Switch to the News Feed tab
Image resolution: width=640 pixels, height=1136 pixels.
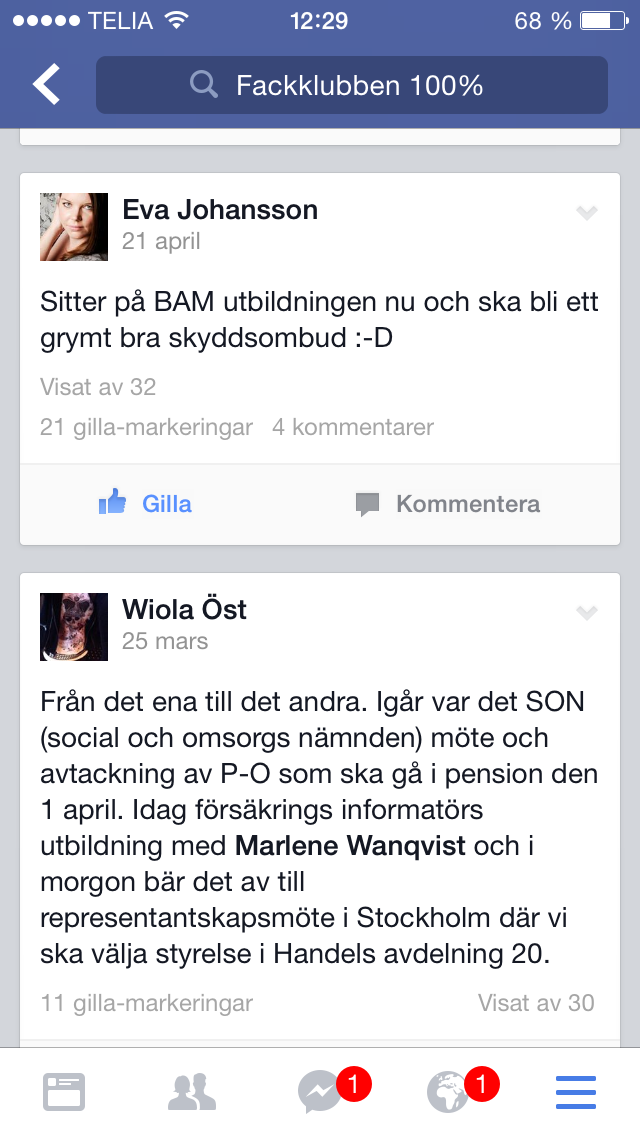(x=64, y=1092)
